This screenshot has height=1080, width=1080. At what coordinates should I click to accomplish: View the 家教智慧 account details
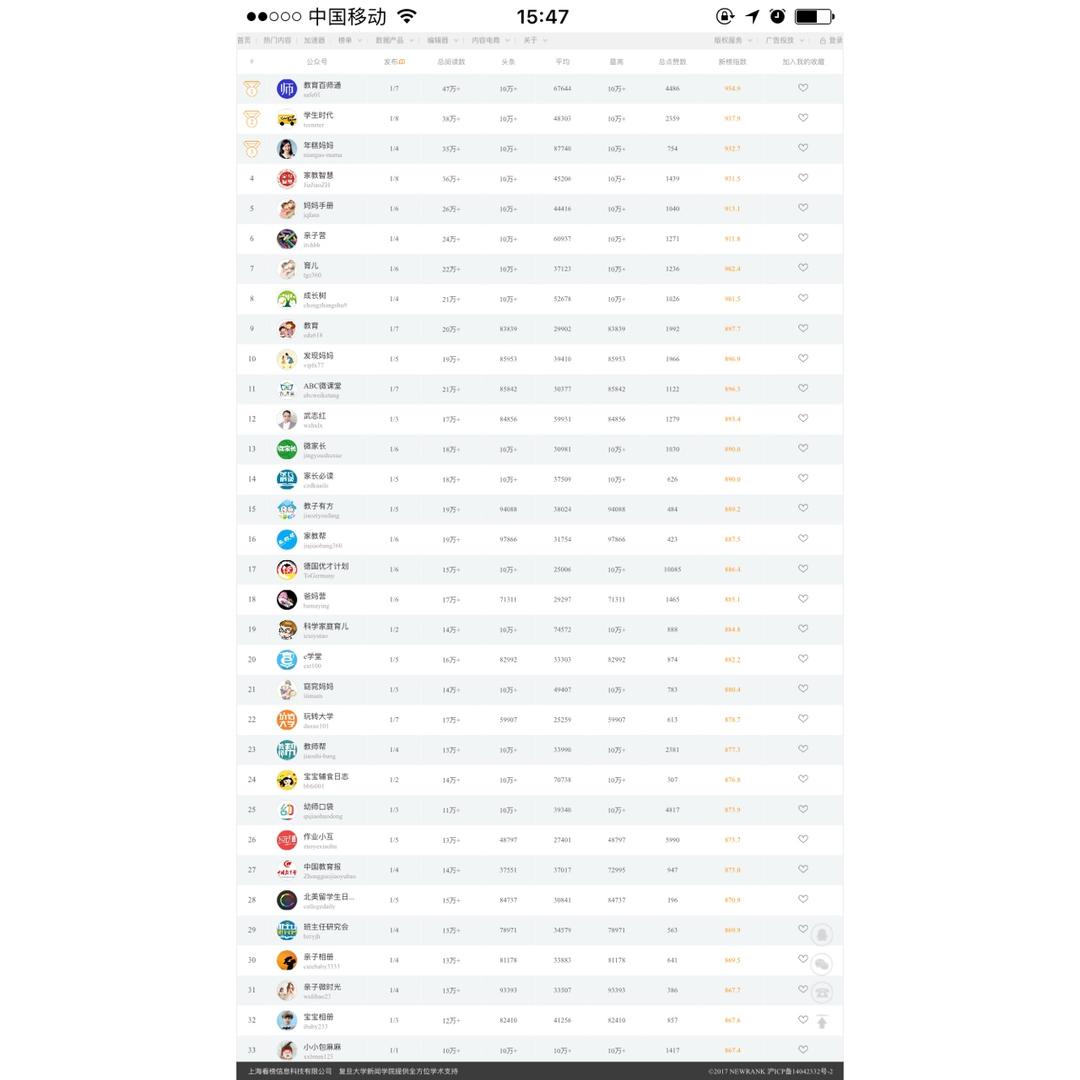(319, 176)
